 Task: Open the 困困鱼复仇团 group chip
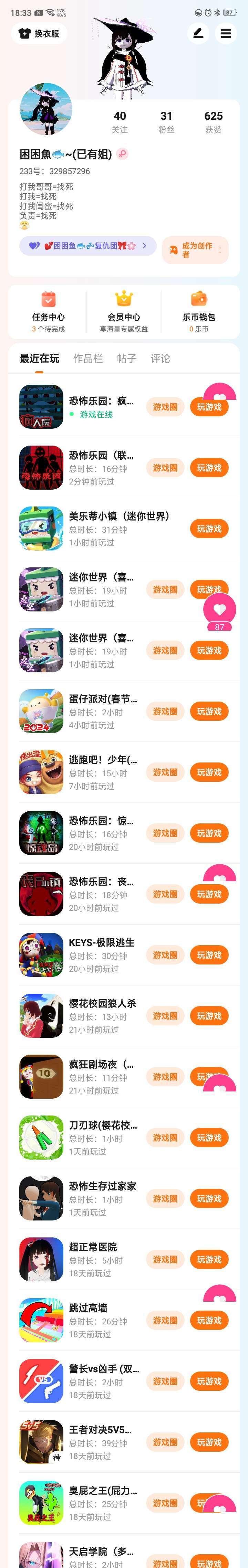click(88, 246)
